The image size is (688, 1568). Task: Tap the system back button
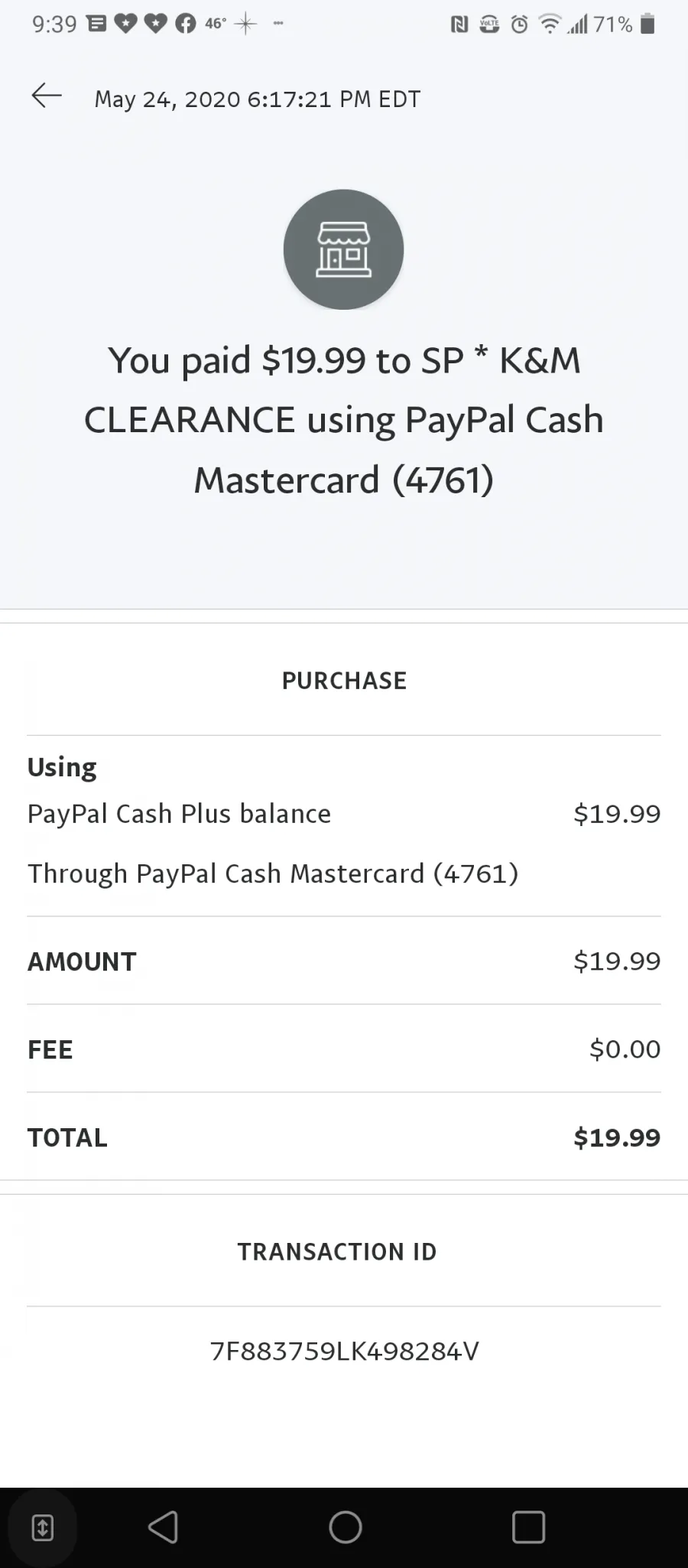pos(163,1527)
